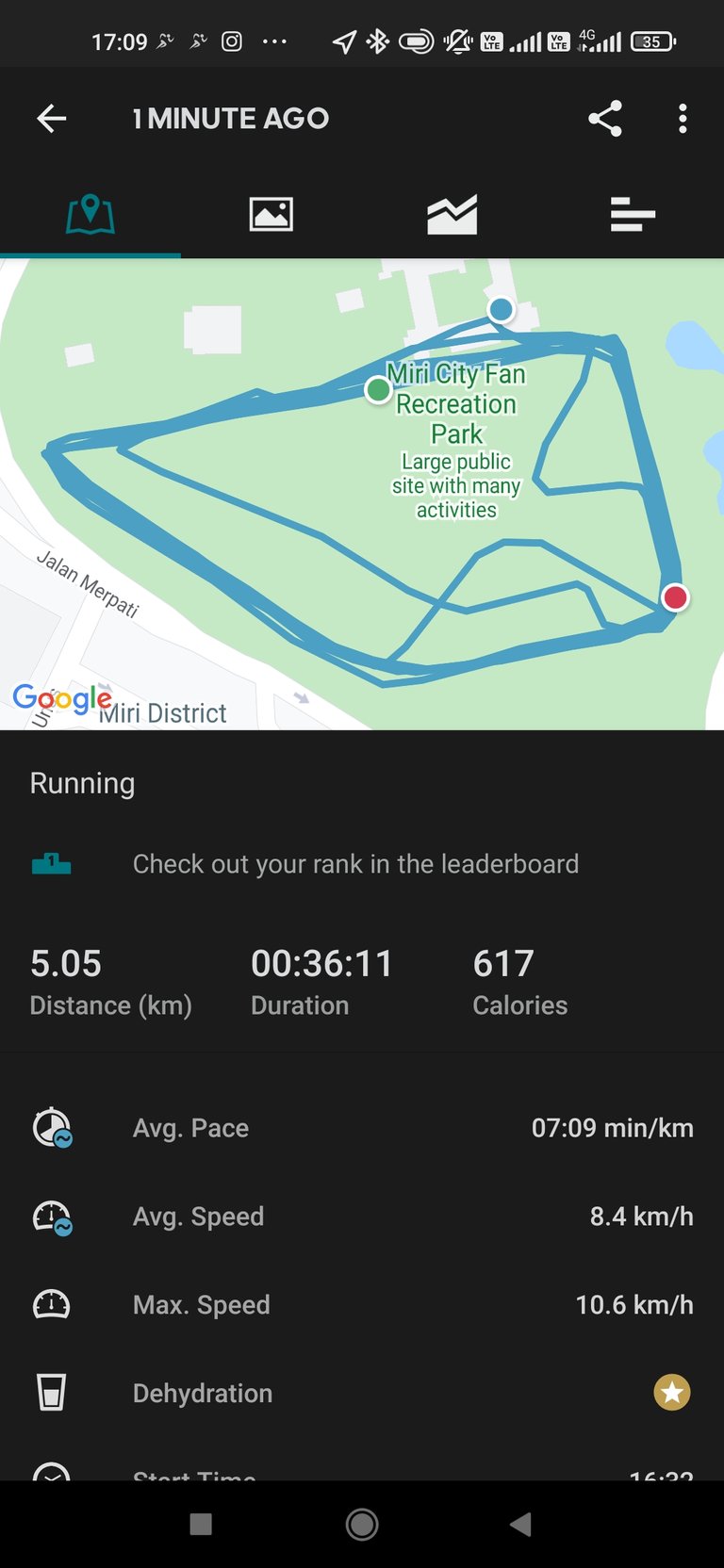Go back using the top-left arrow
Screen dimensions: 724x1568
(x=52, y=119)
